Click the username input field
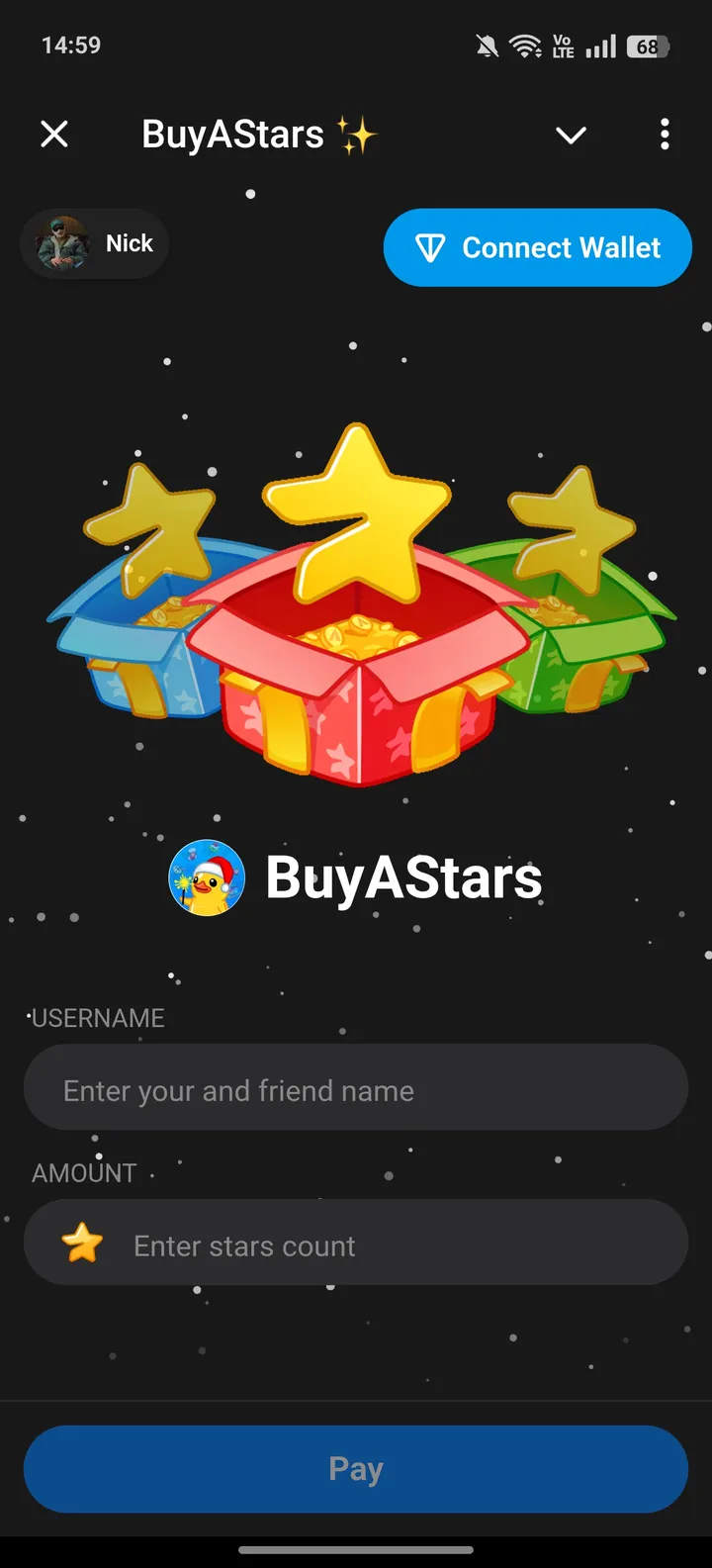The height and width of the screenshot is (1568, 712). tap(356, 1086)
